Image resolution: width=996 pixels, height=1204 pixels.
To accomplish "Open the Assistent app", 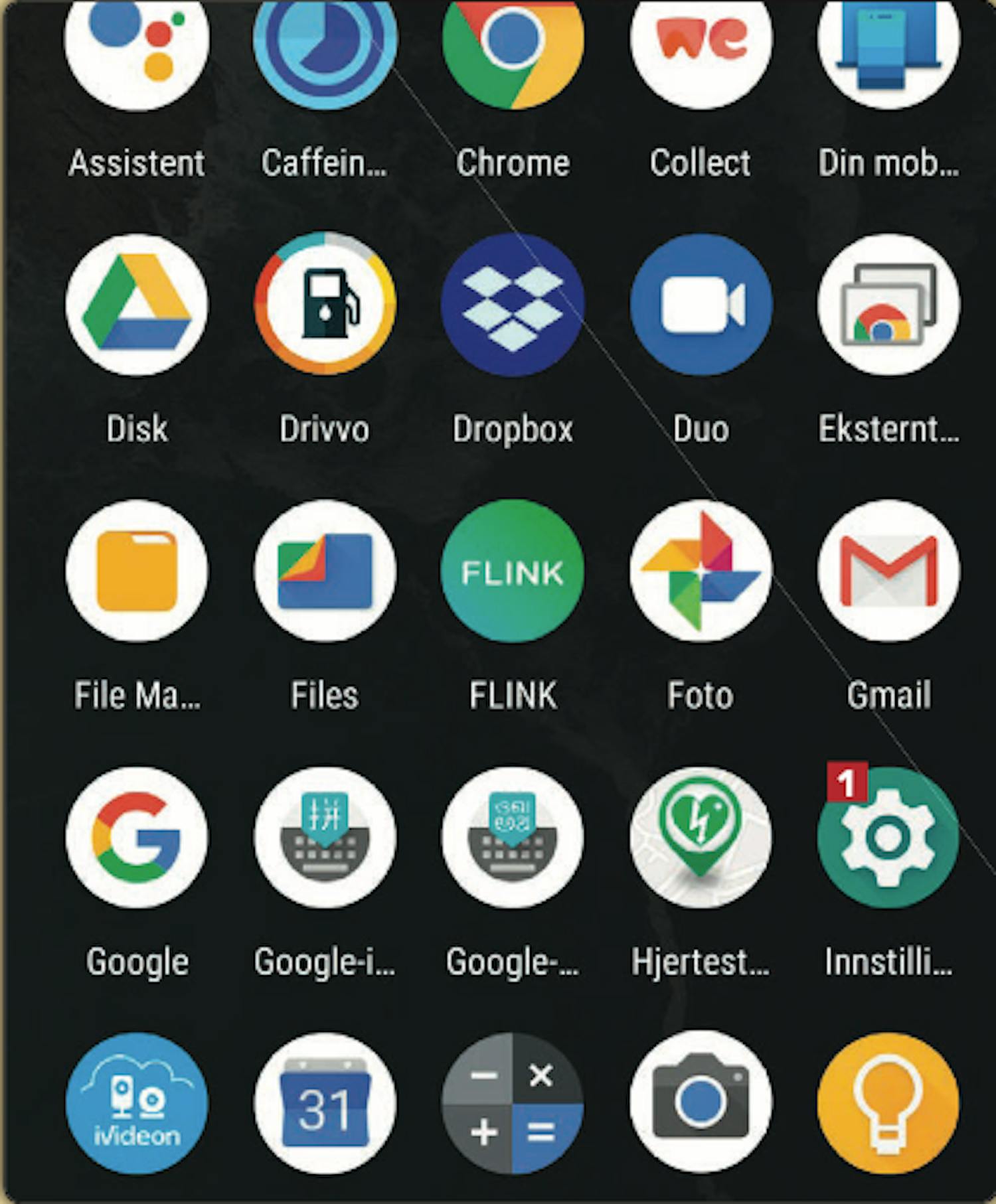I will (136, 46).
